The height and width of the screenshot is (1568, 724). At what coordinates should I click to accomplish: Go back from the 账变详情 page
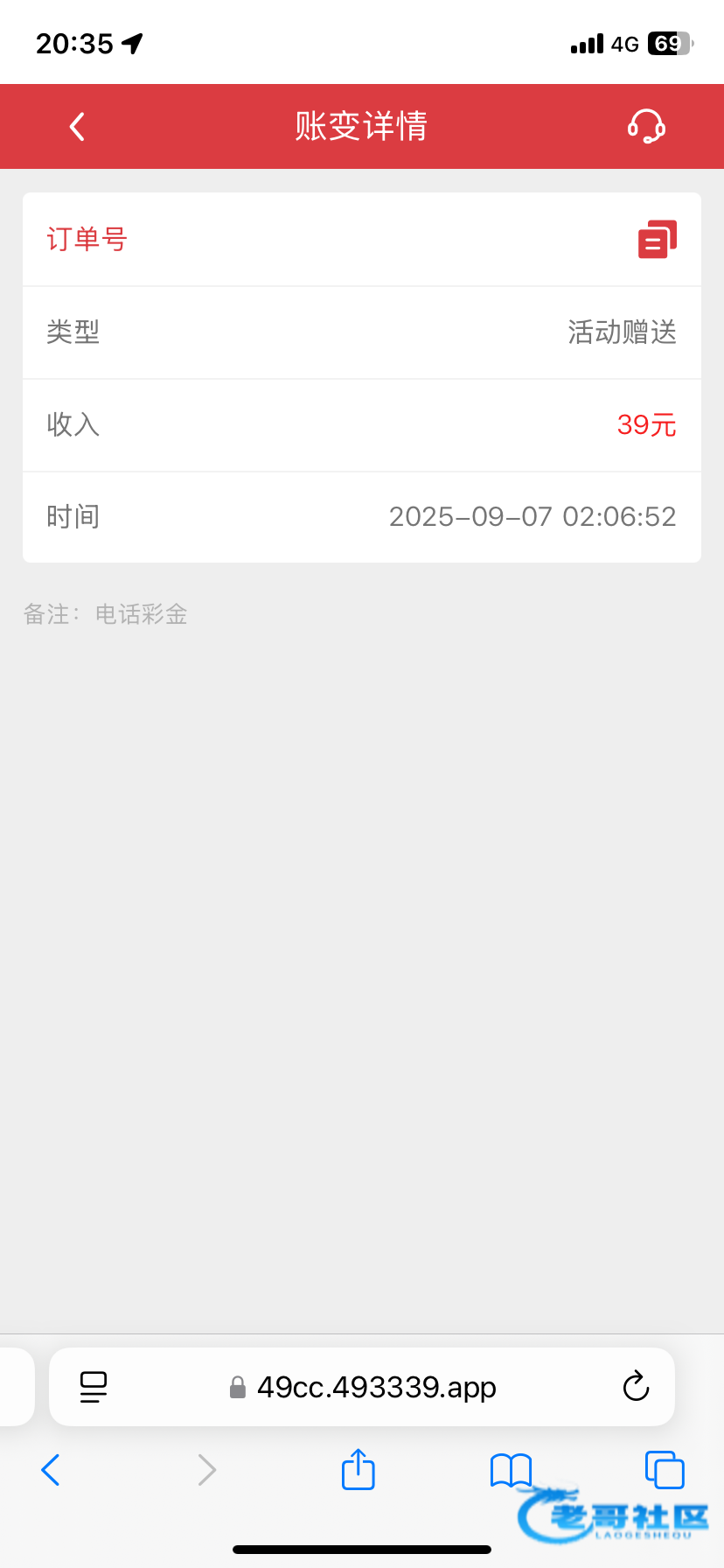77,127
